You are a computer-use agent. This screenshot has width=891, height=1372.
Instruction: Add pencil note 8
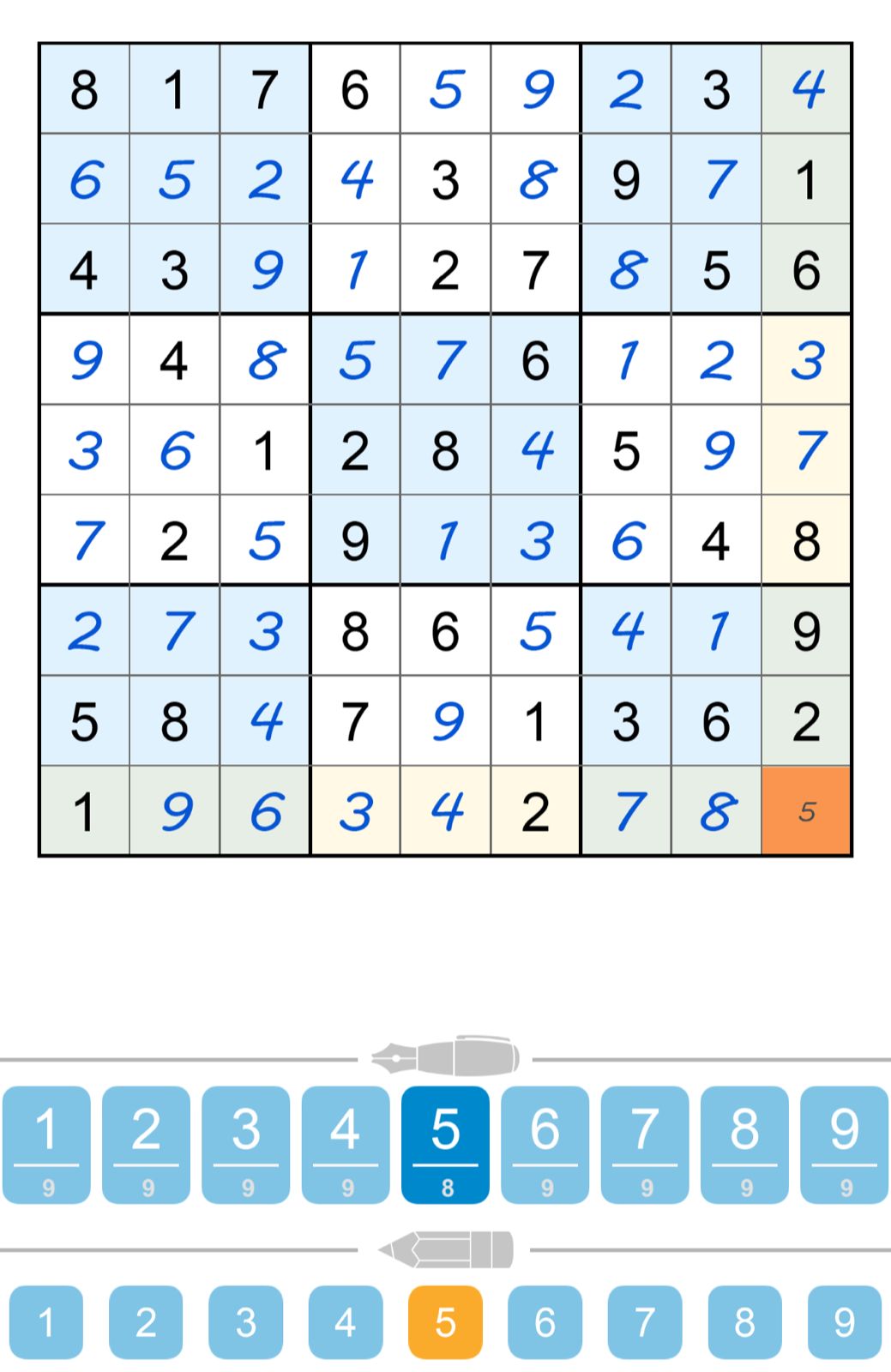point(744,1322)
